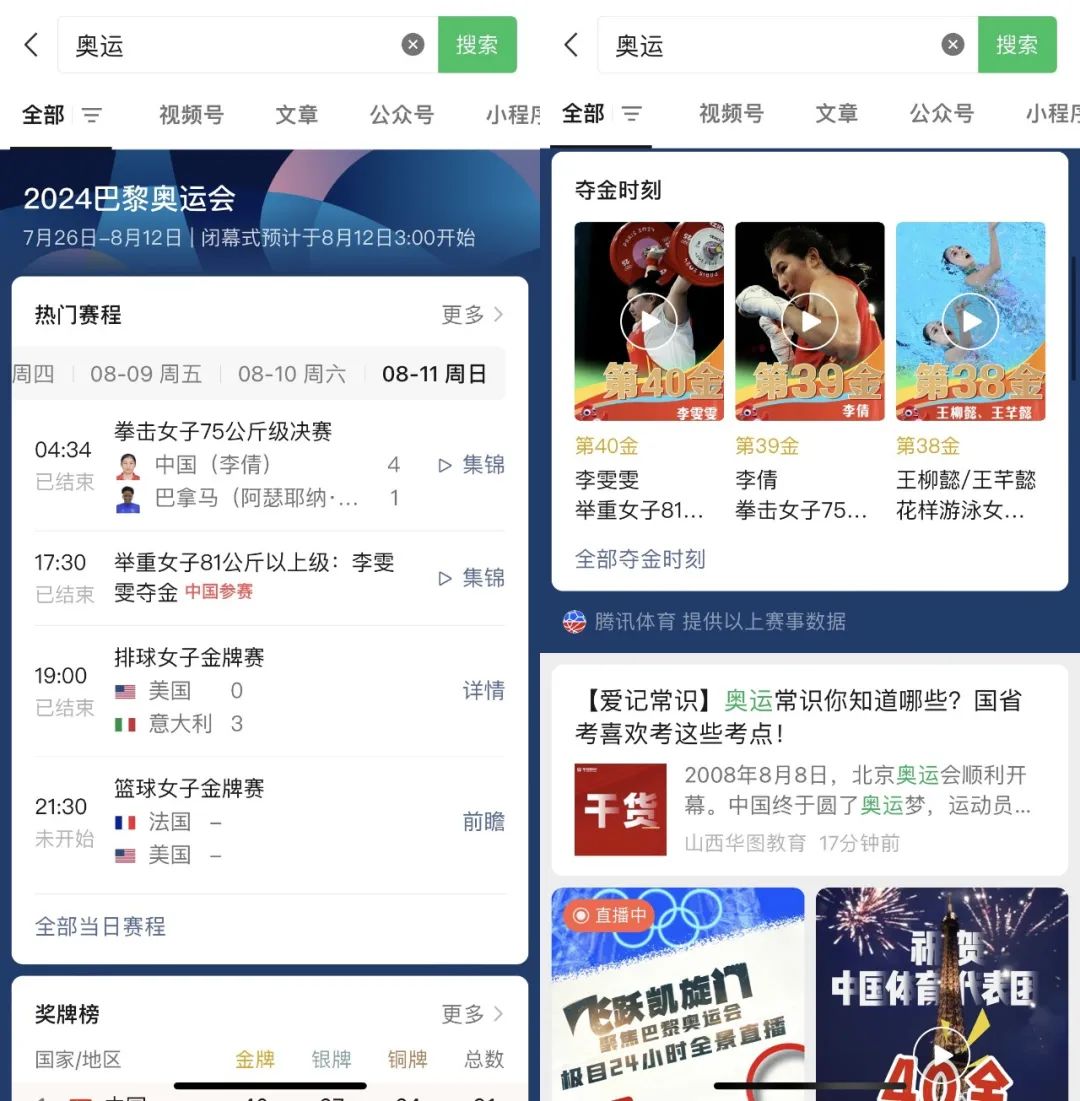Play the 第40金 李雯雯 video
This screenshot has width=1080, height=1101.
point(649,322)
